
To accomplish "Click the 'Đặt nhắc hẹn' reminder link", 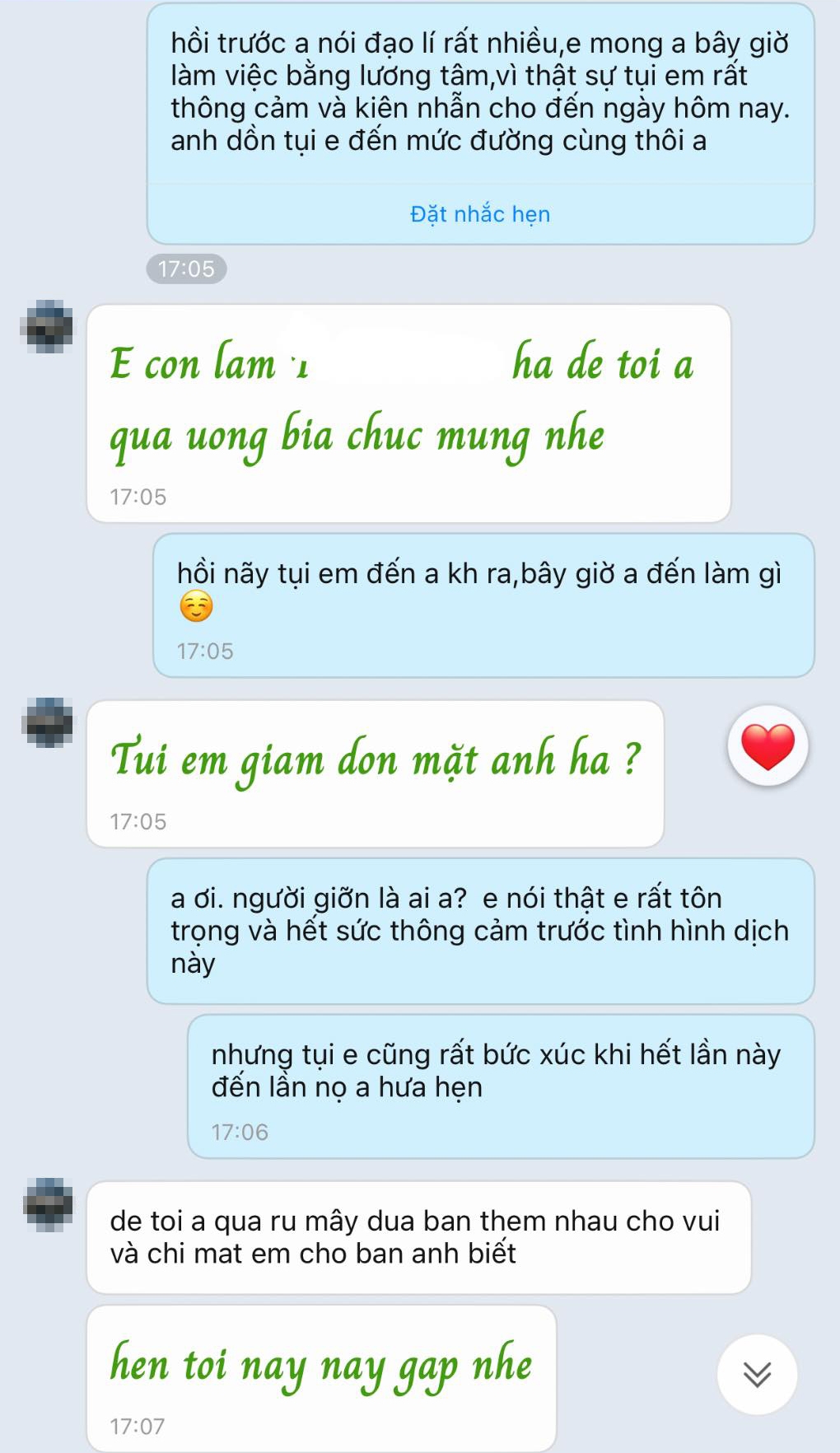I will 480,215.
